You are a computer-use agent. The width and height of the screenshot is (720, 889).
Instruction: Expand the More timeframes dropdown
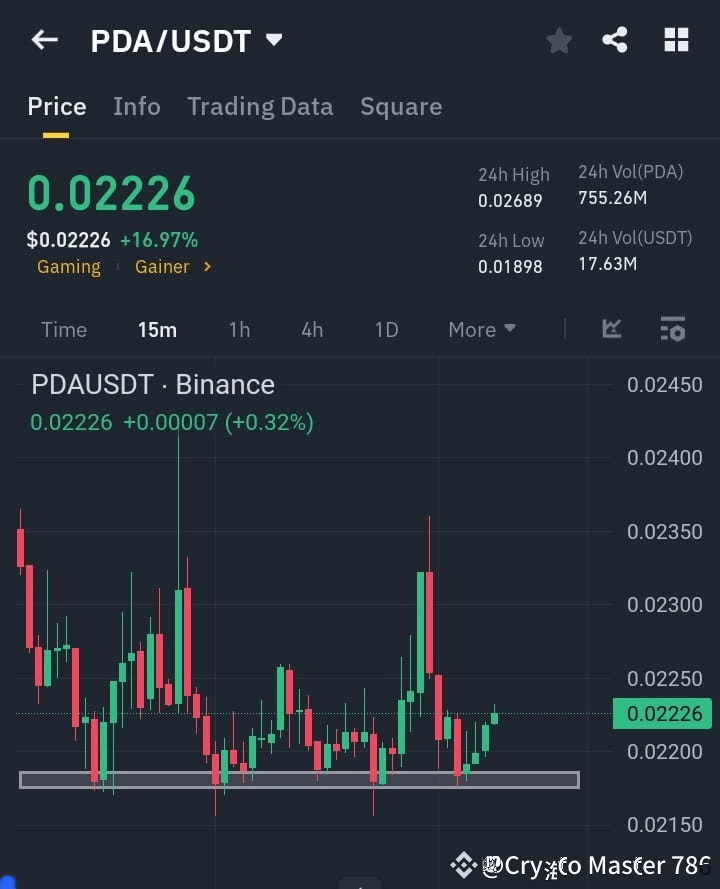(481, 329)
